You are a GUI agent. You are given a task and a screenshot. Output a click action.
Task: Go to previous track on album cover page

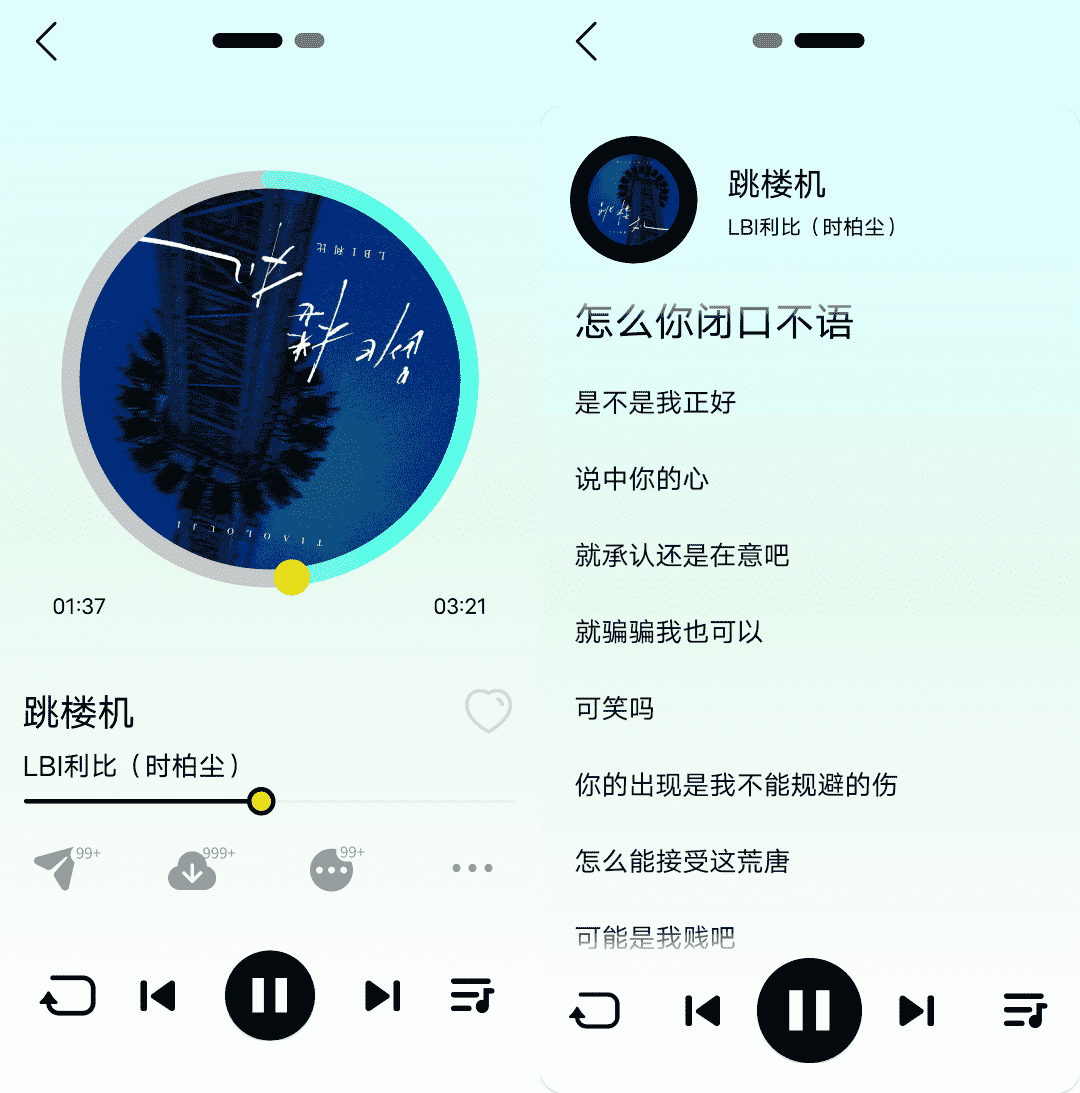coord(158,996)
